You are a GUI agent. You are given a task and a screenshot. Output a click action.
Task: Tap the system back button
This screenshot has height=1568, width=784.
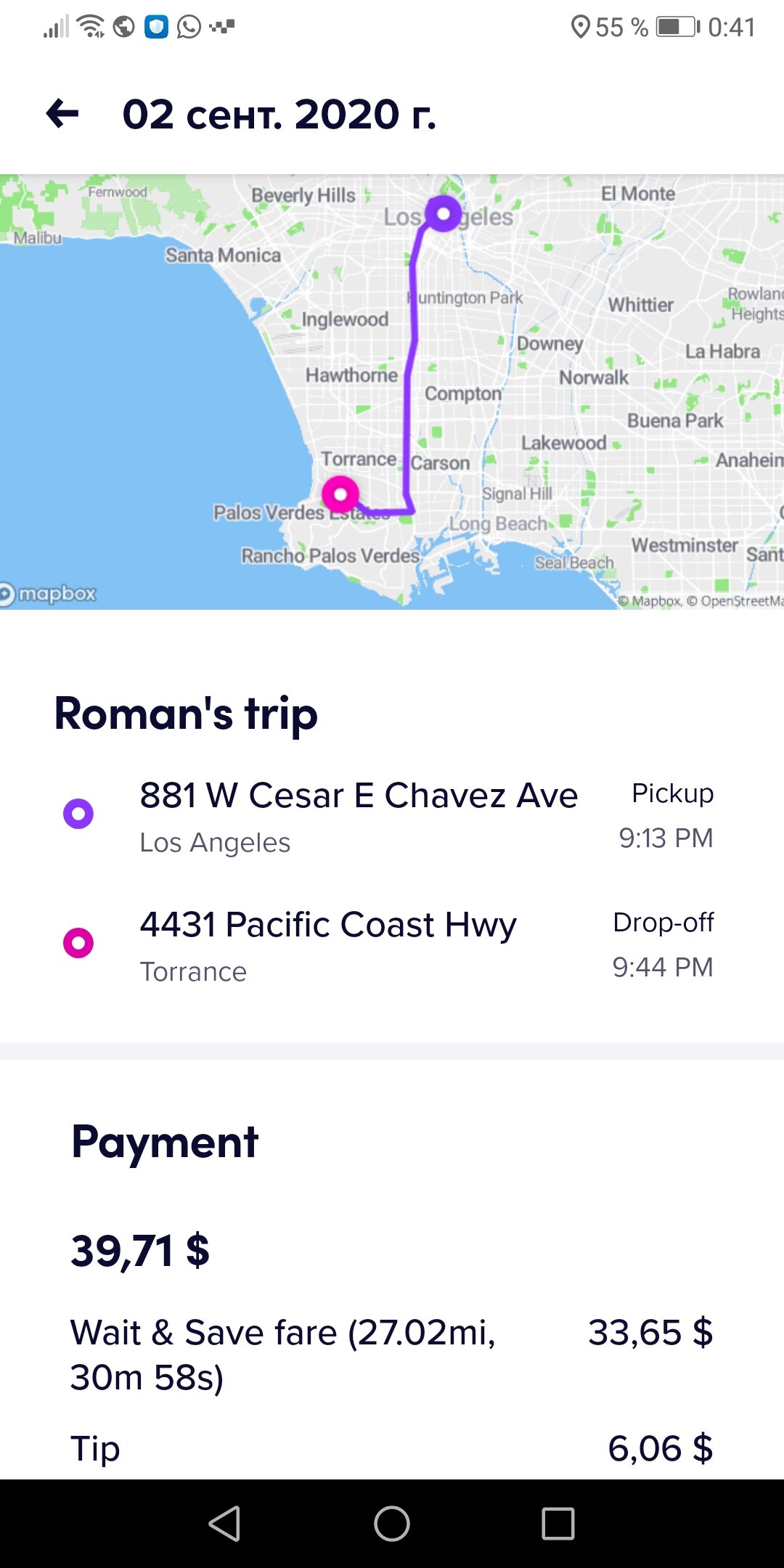tap(224, 1523)
